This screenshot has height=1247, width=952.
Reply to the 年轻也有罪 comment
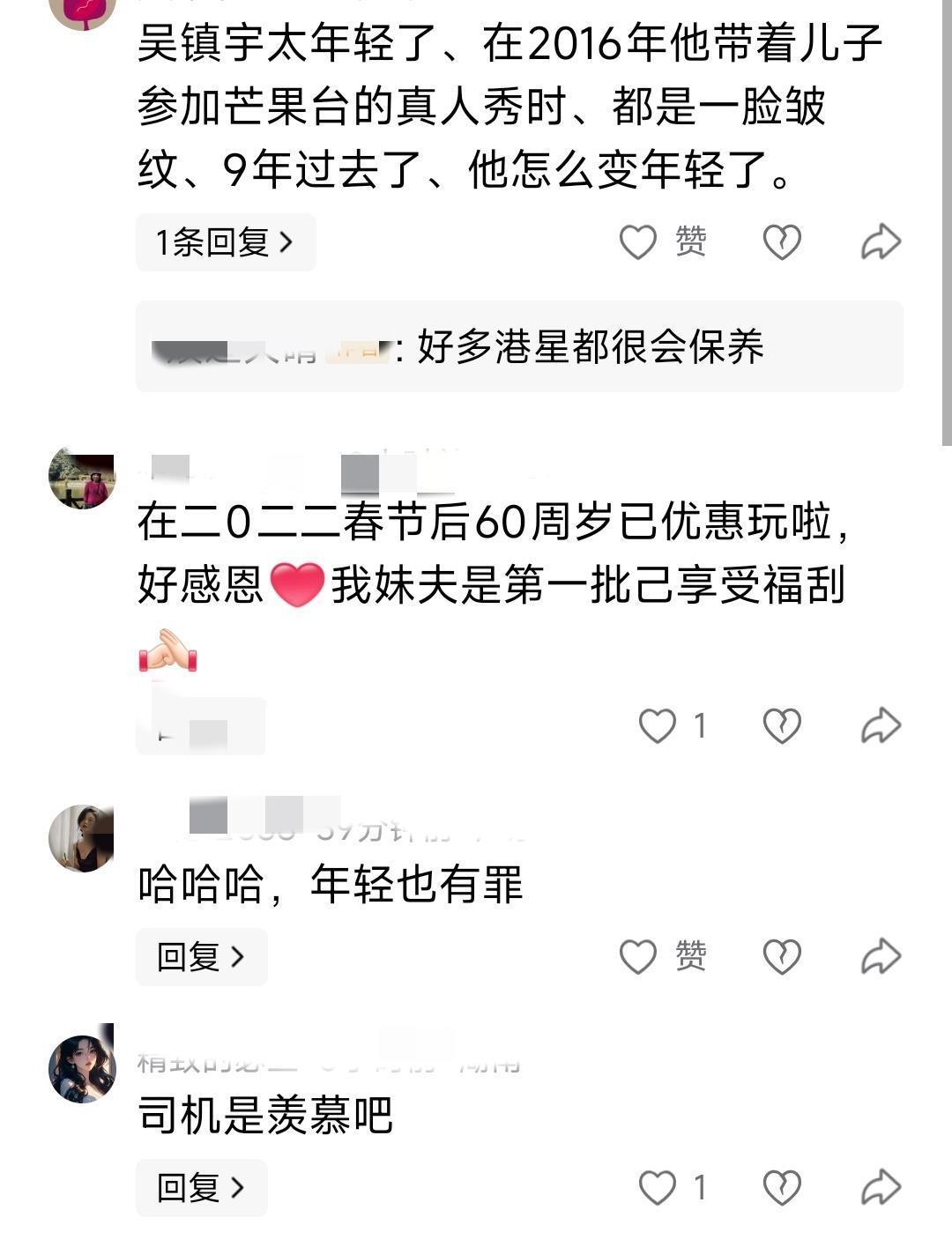point(201,957)
